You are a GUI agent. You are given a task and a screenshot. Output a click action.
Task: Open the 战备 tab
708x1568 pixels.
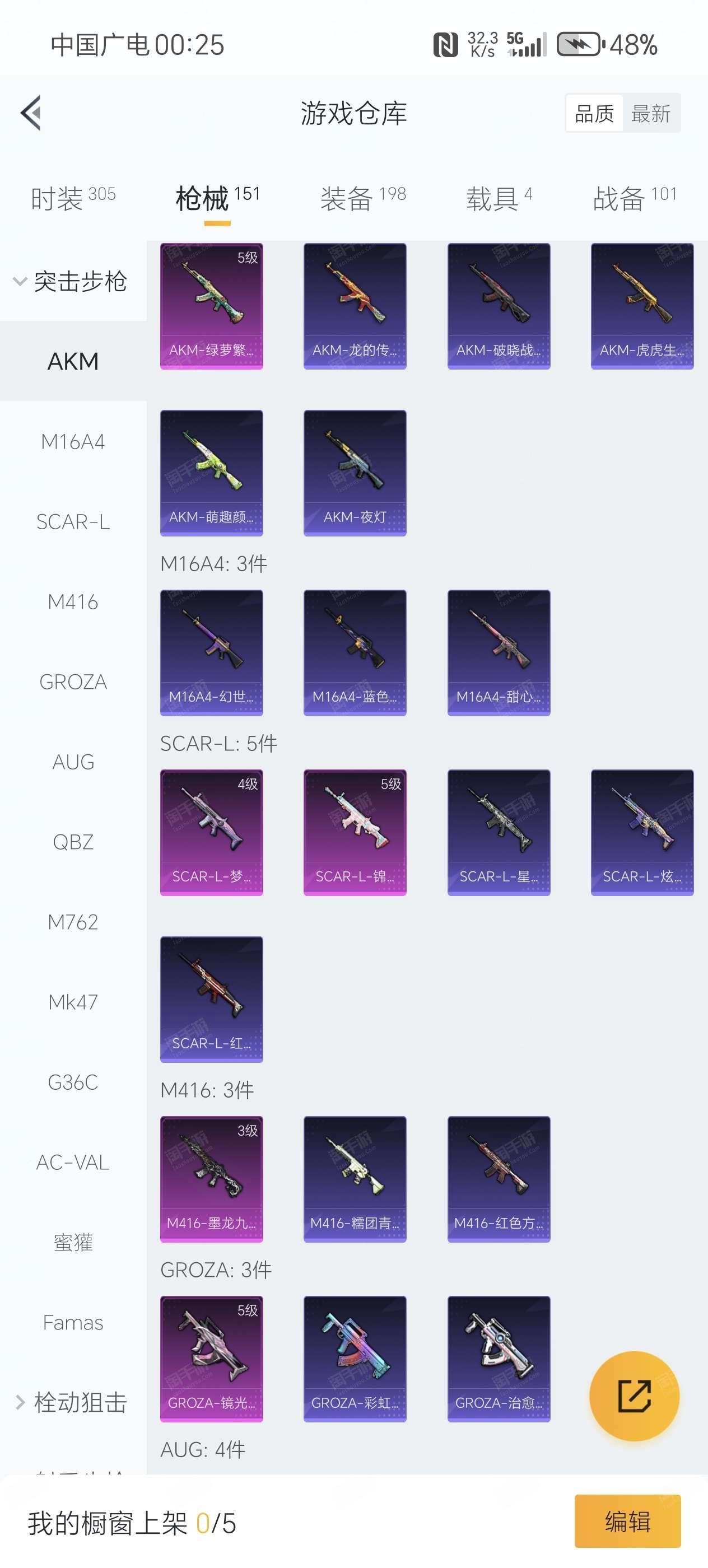[x=634, y=198]
